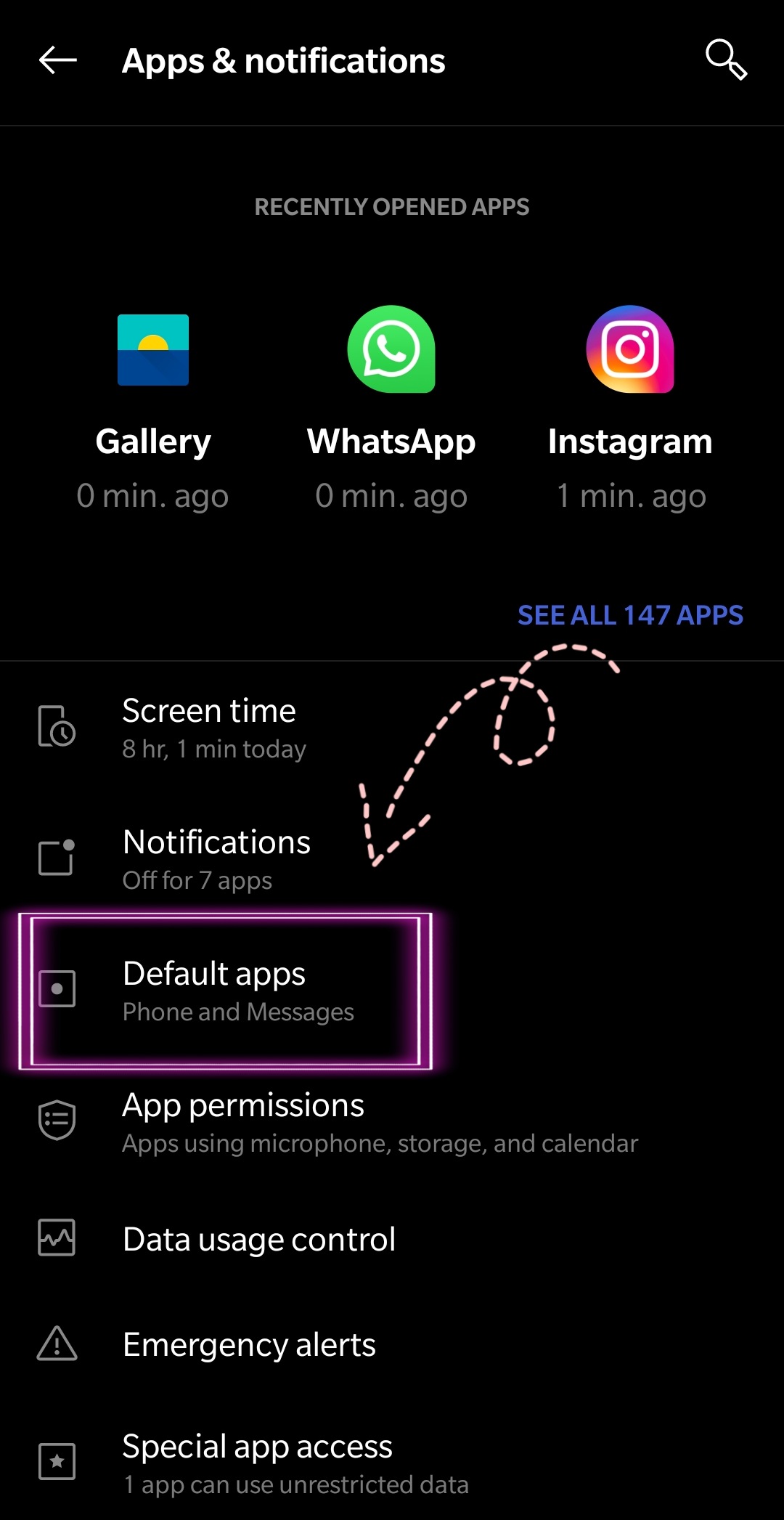784x1520 pixels.
Task: Open Screen time settings
Action: pyautogui.click(x=209, y=727)
